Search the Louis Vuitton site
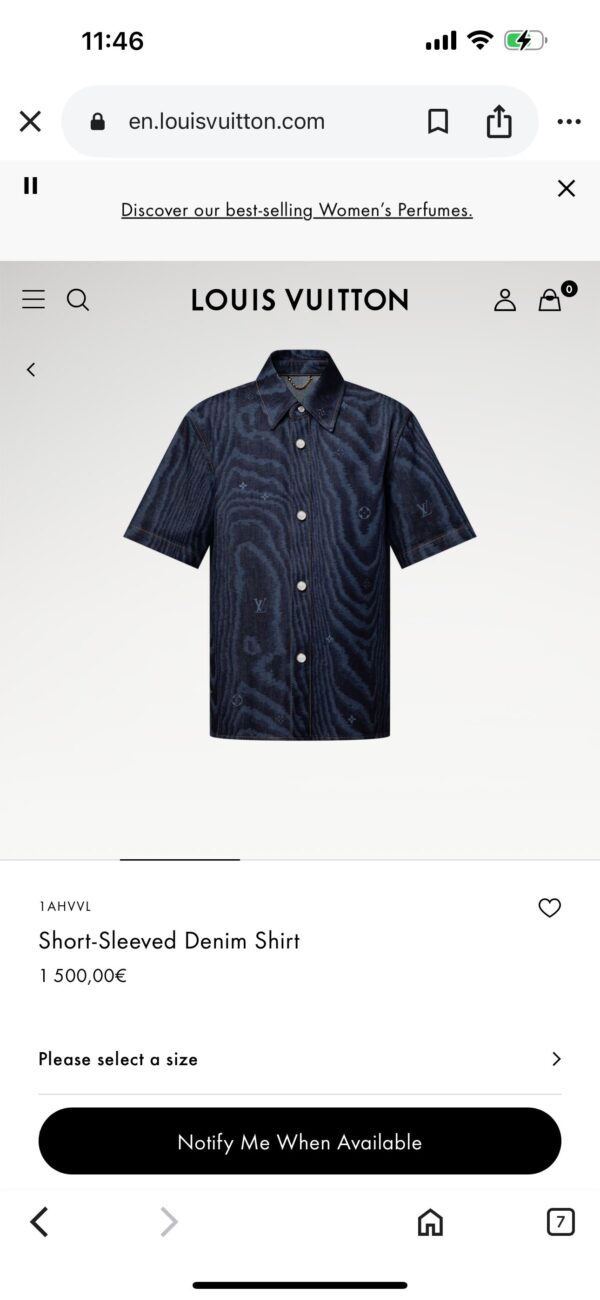 pyautogui.click(x=78, y=299)
